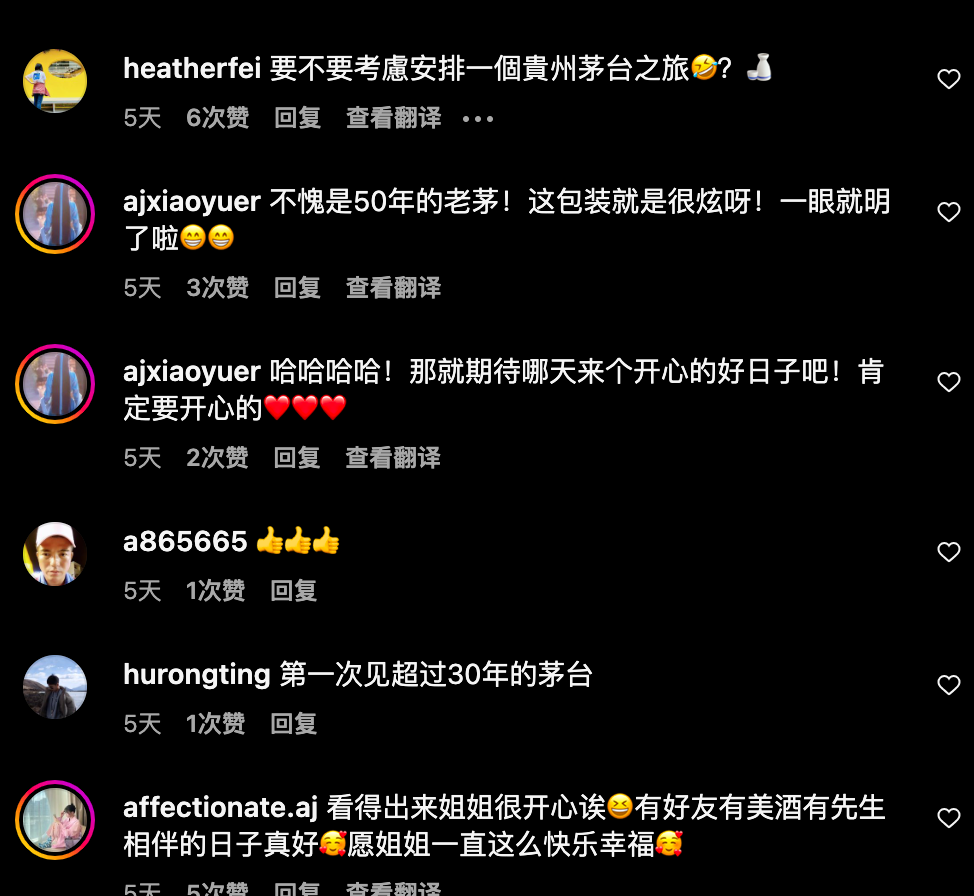Image resolution: width=974 pixels, height=896 pixels.
Task: See translation of heatherfei's comment
Action: click(393, 118)
